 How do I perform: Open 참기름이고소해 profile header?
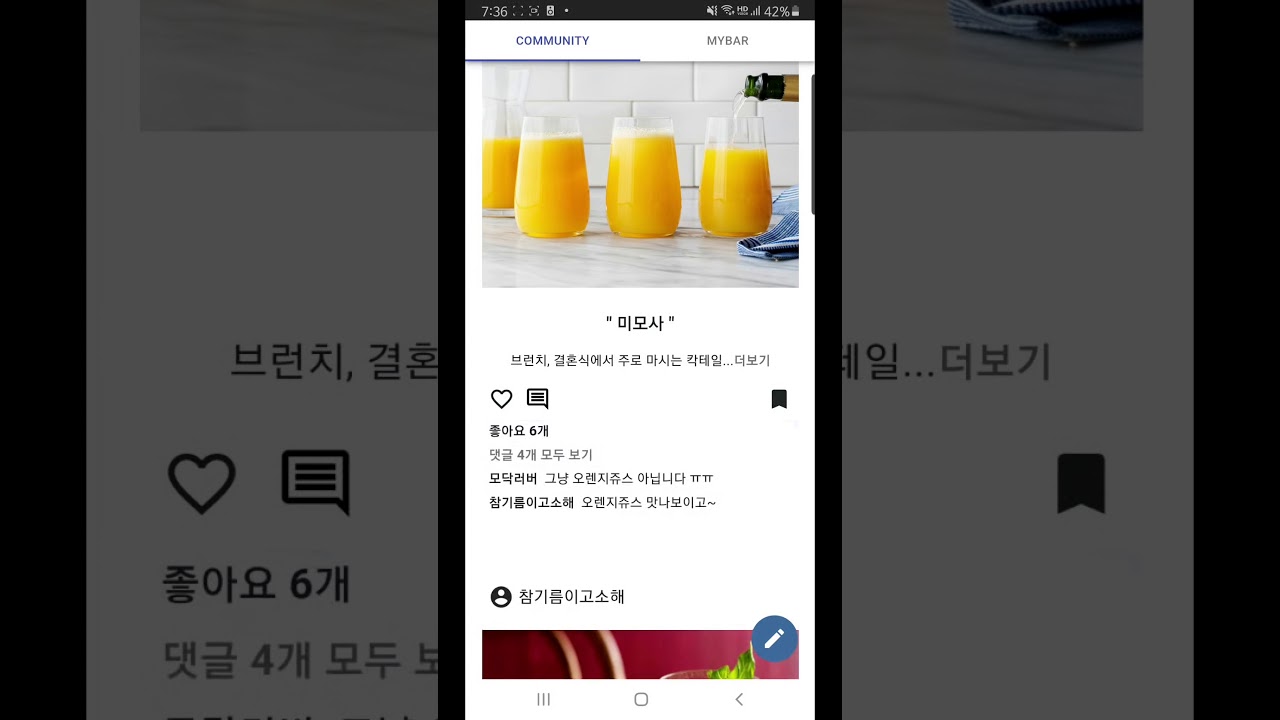tap(558, 597)
